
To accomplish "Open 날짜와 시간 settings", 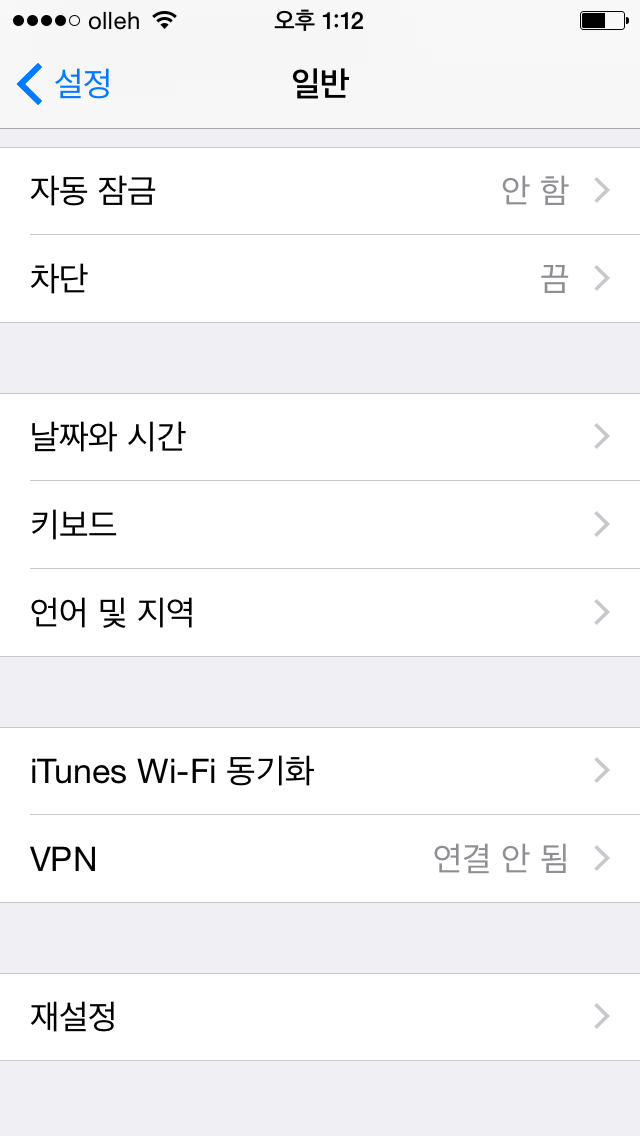I will click(x=320, y=437).
